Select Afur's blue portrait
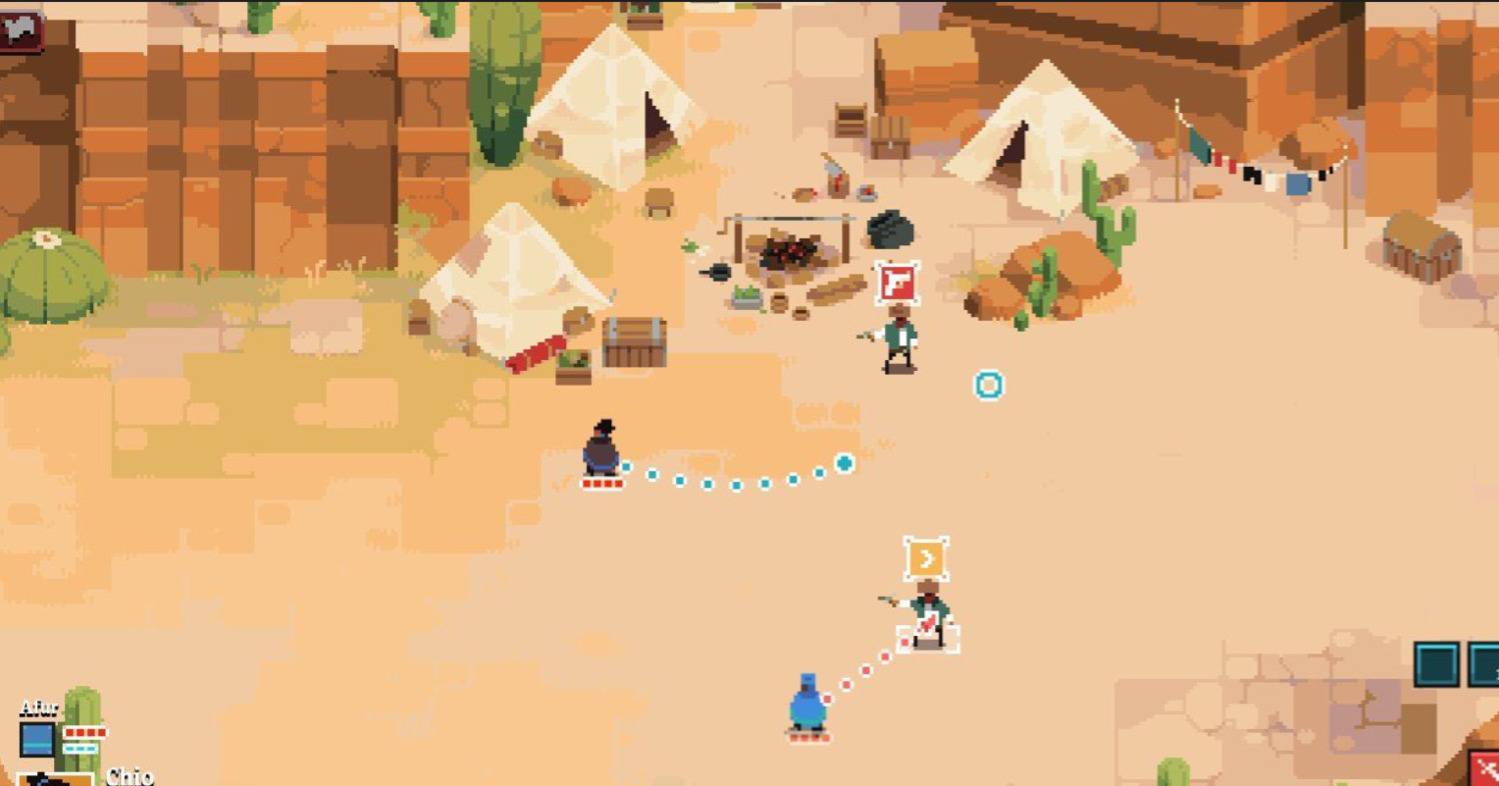The height and width of the screenshot is (786, 1499). pos(38,740)
